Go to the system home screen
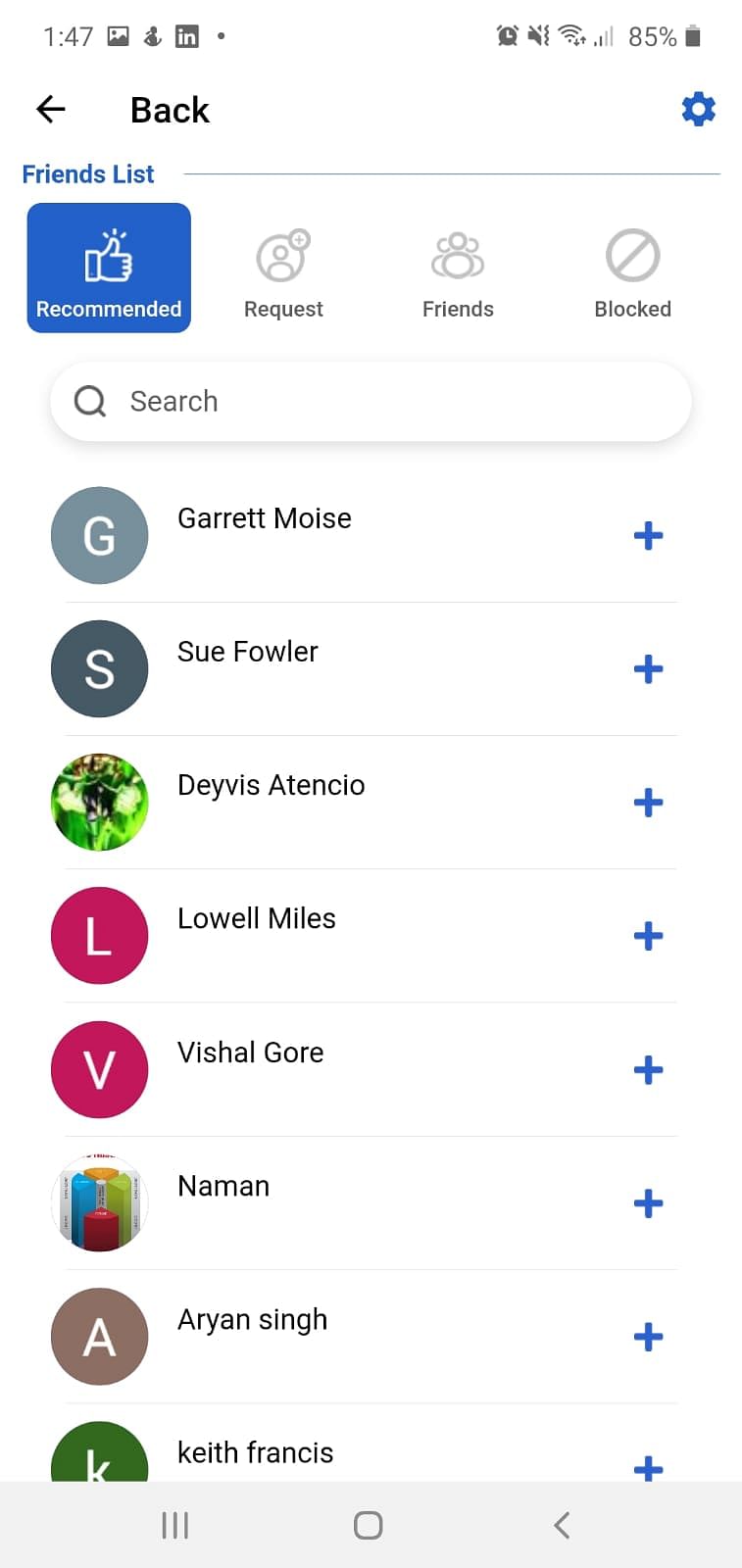This screenshot has width=742, height=1568. click(369, 1525)
